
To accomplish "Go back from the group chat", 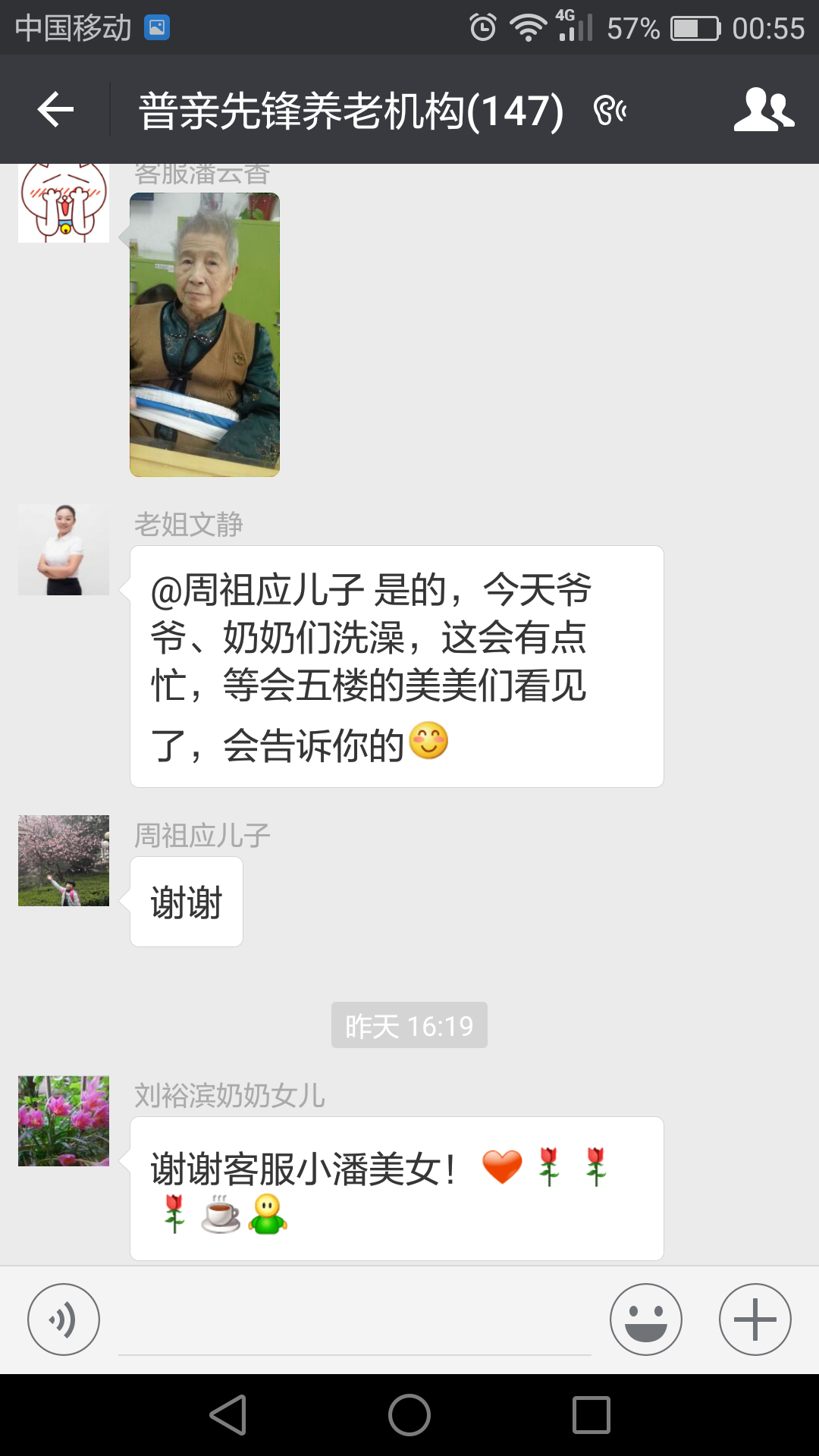I will click(x=55, y=110).
